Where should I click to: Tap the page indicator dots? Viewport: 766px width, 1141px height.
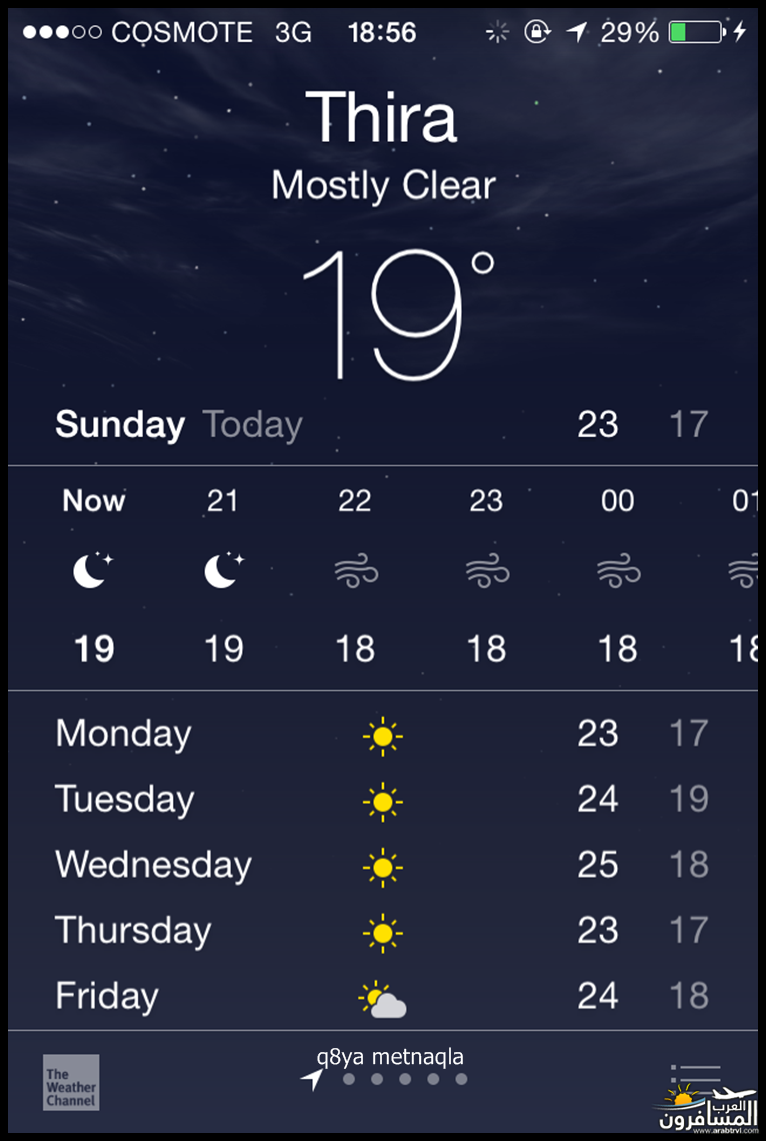coord(404,1079)
